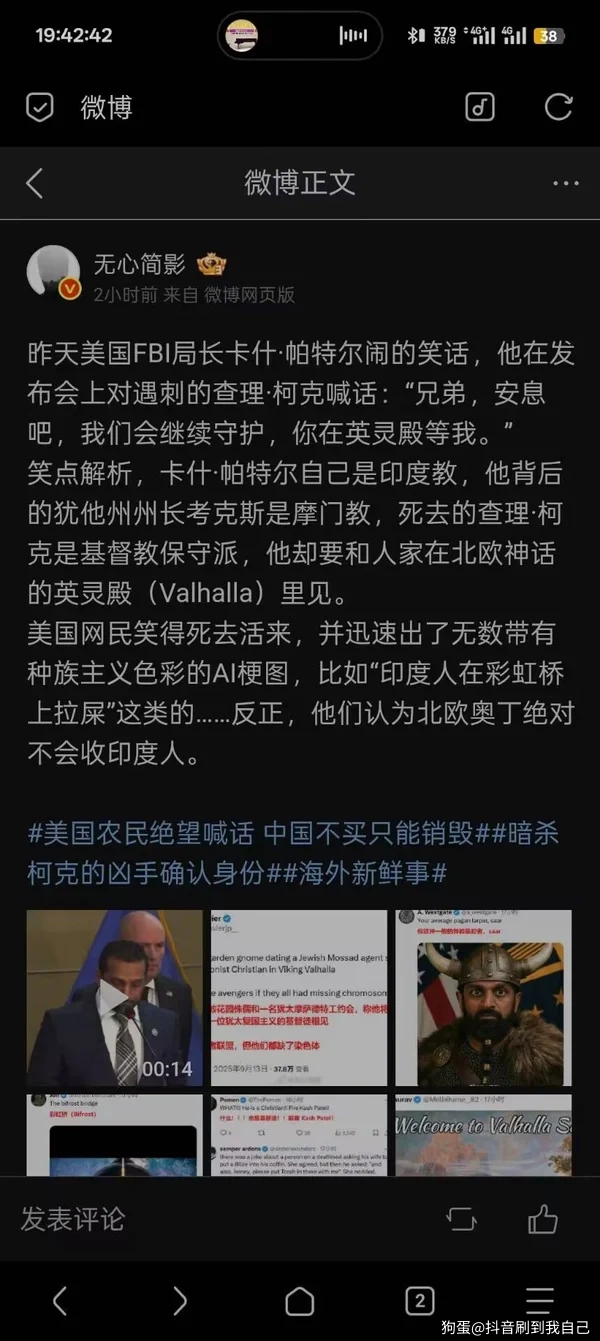Open the music note icon in the top bar
Image resolution: width=600 pixels, height=1341 pixels.
pyautogui.click(x=480, y=107)
